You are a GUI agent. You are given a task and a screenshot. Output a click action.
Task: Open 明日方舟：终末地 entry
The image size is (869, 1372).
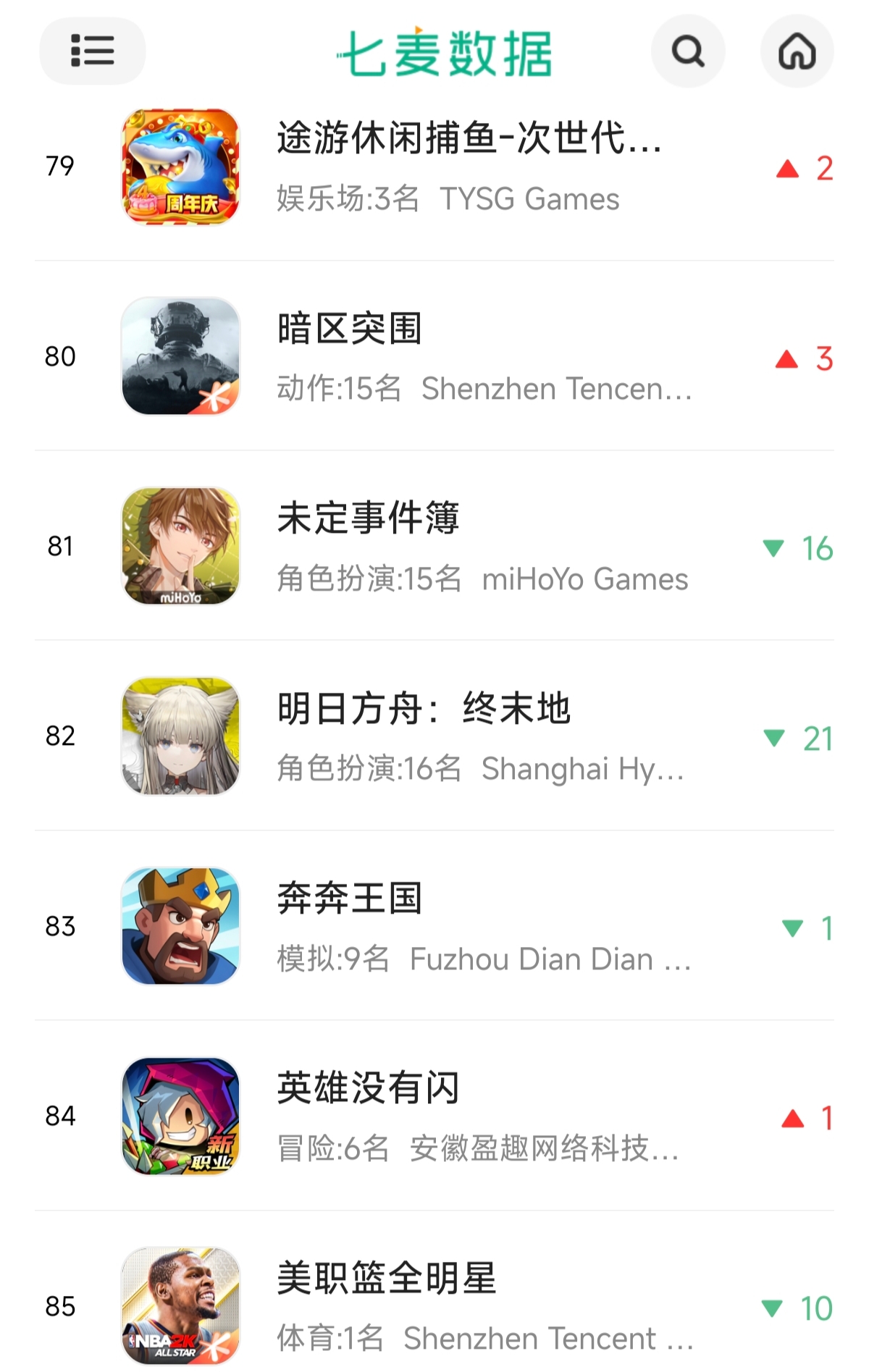424,709
